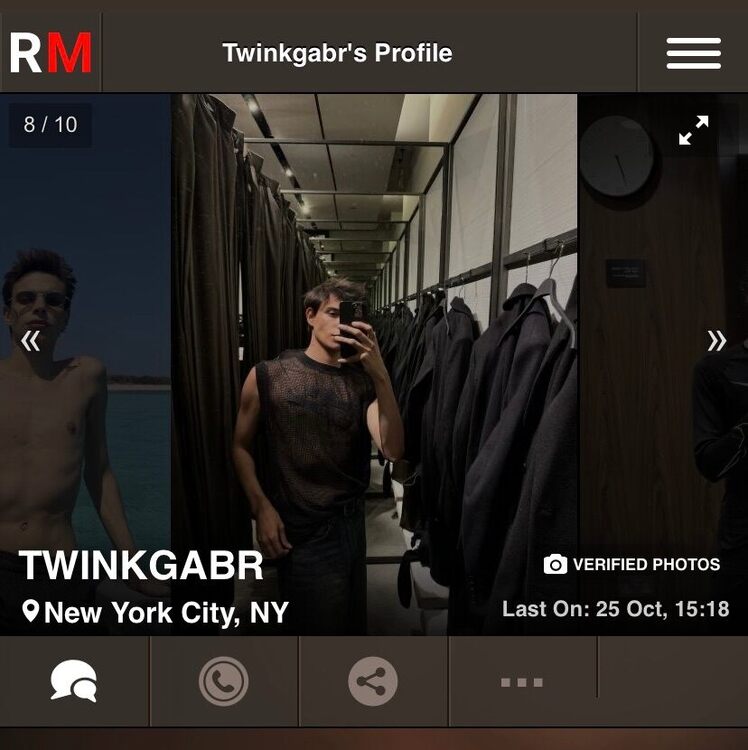Tap the RM logo home button
This screenshot has width=748, height=750.
click(x=51, y=53)
